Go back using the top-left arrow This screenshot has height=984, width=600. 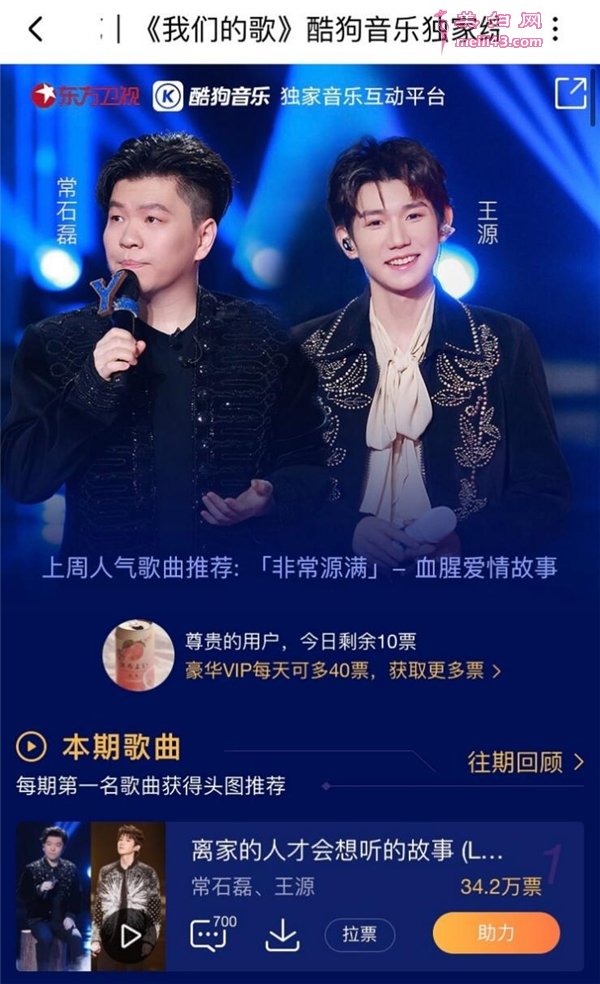36,30
